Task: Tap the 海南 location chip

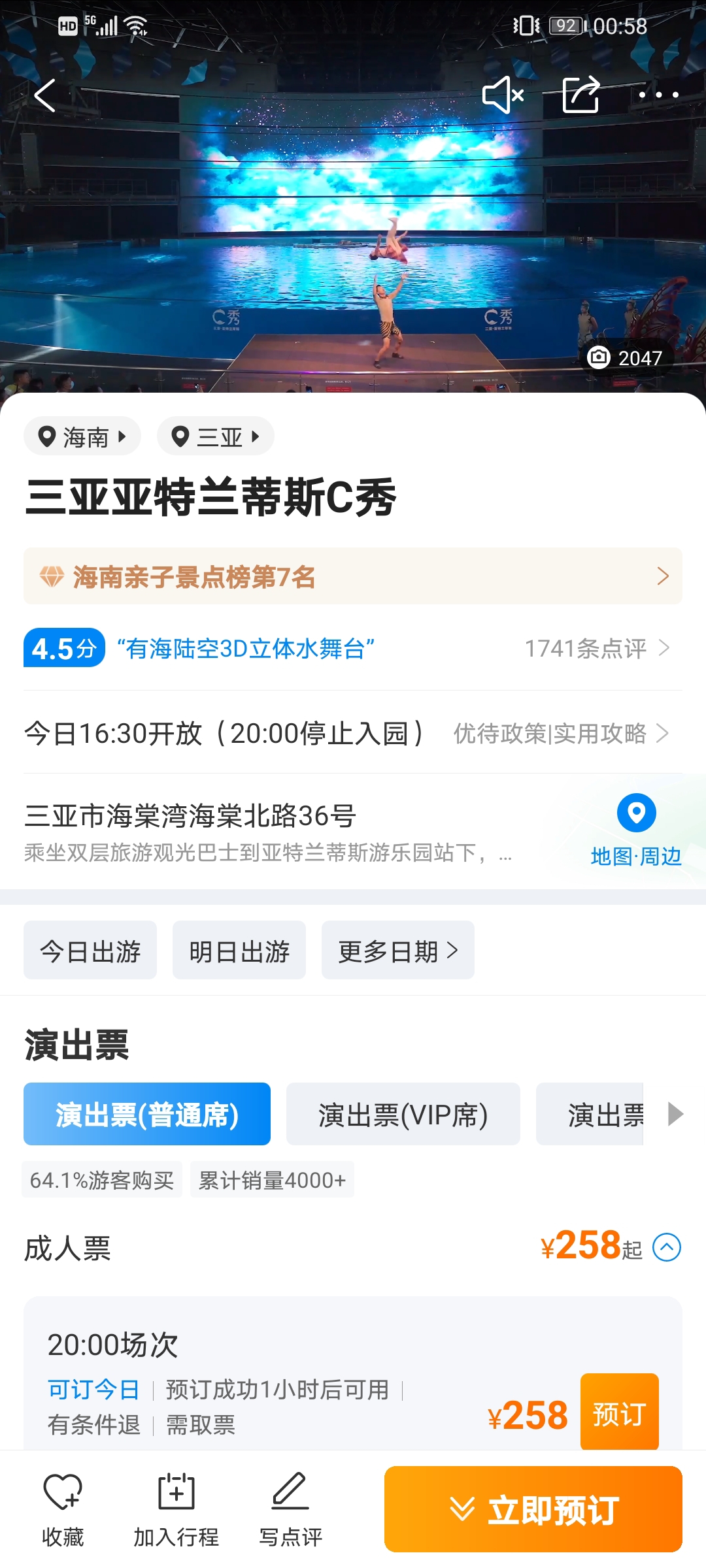Action: pos(82,436)
